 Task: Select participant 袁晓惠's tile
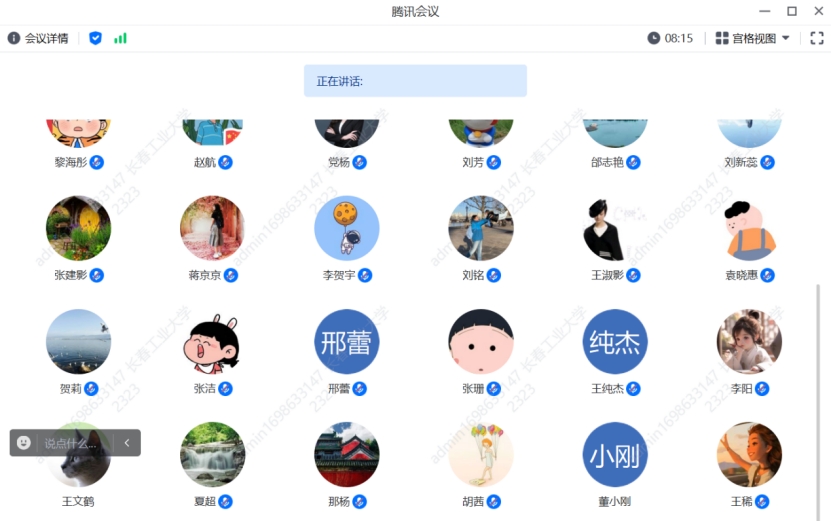749,228
